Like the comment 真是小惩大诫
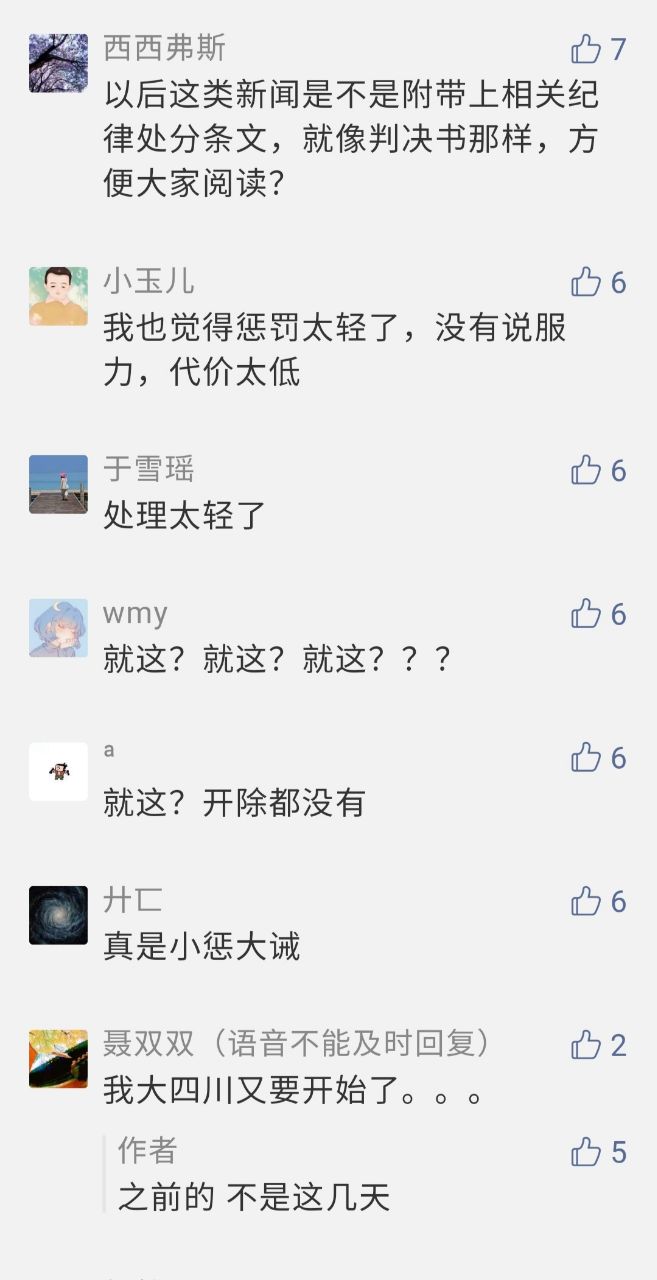Image resolution: width=657 pixels, height=1280 pixels. [586, 902]
